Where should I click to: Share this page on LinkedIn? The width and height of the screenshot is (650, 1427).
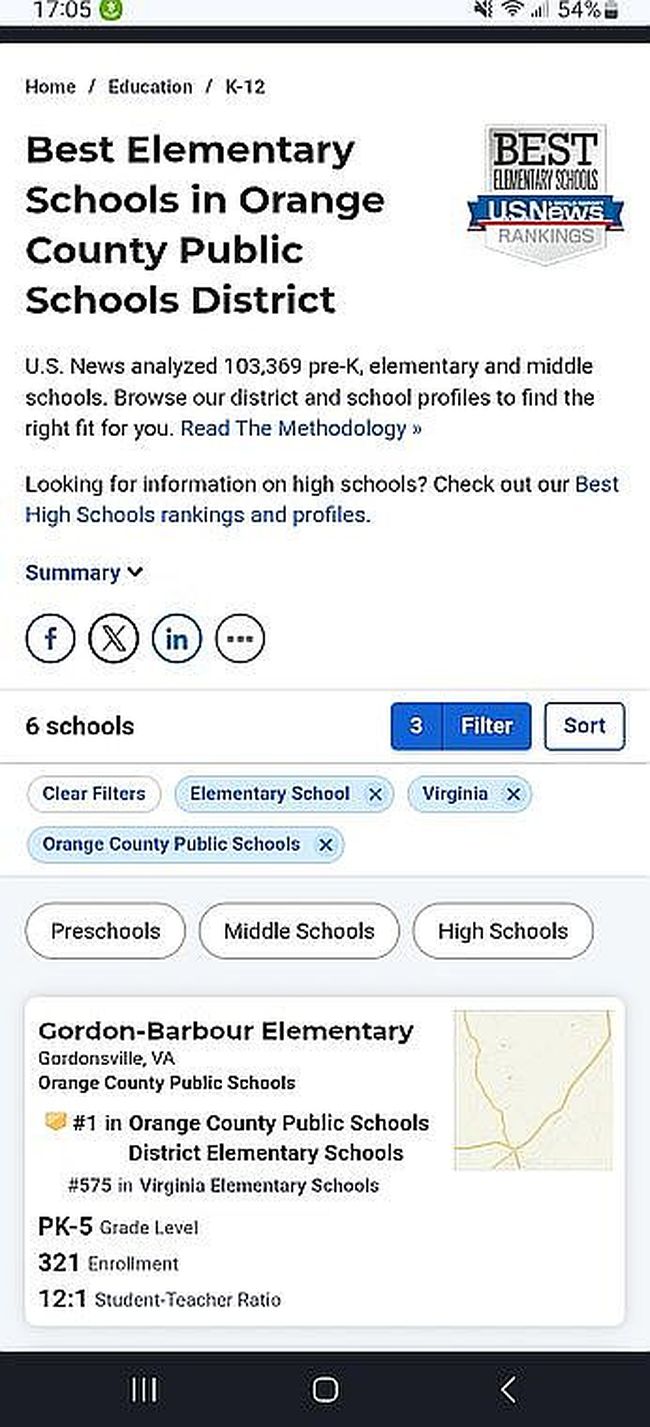[x=176, y=638]
